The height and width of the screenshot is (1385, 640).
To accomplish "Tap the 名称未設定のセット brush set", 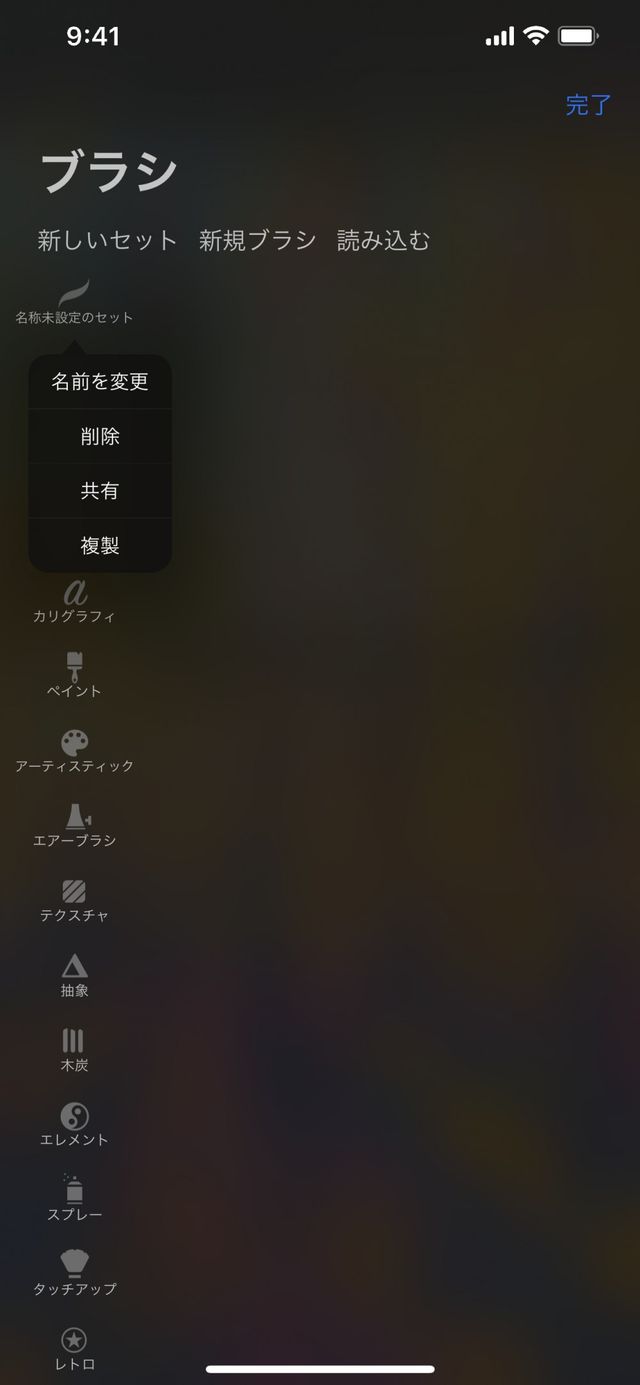I will pyautogui.click(x=74, y=303).
